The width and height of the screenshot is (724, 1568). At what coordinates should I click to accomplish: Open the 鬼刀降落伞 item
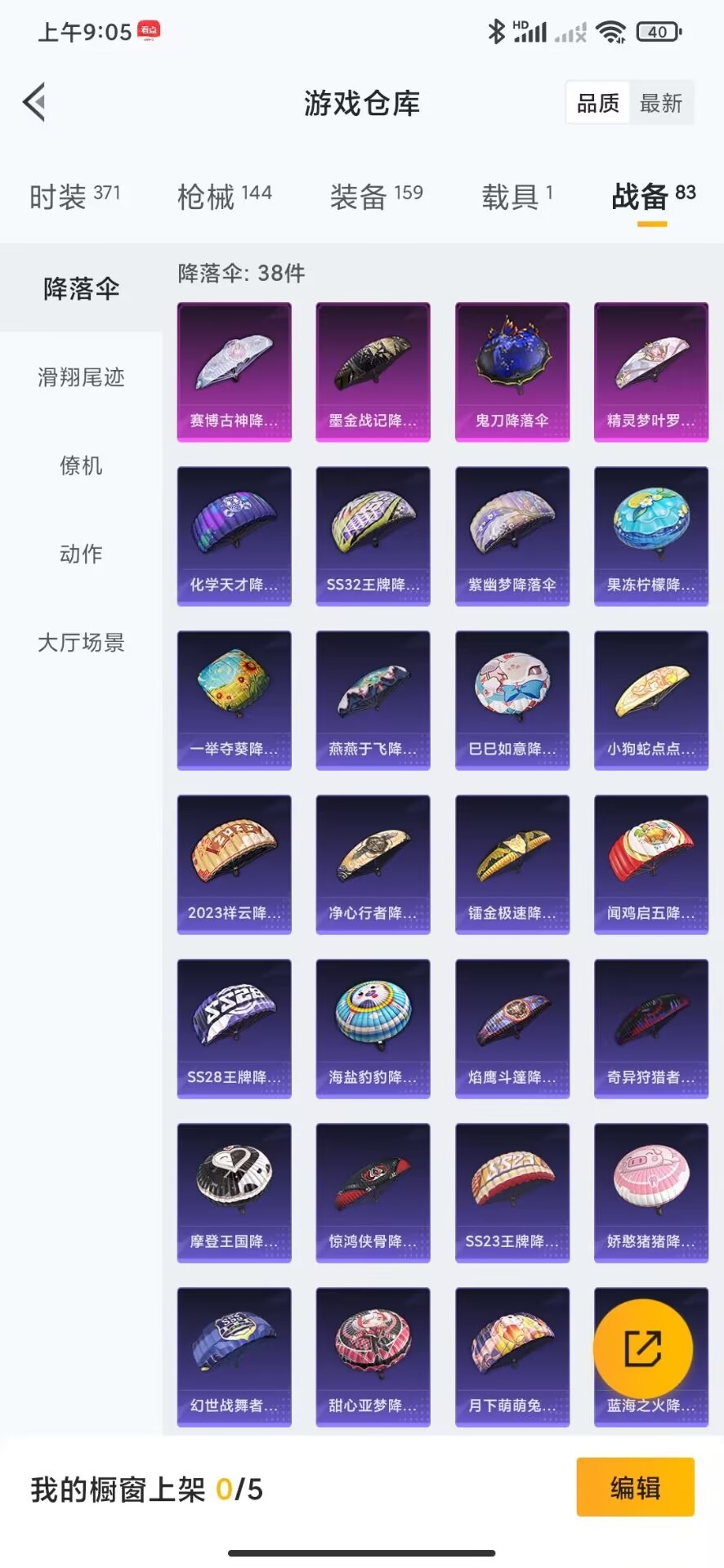click(512, 372)
